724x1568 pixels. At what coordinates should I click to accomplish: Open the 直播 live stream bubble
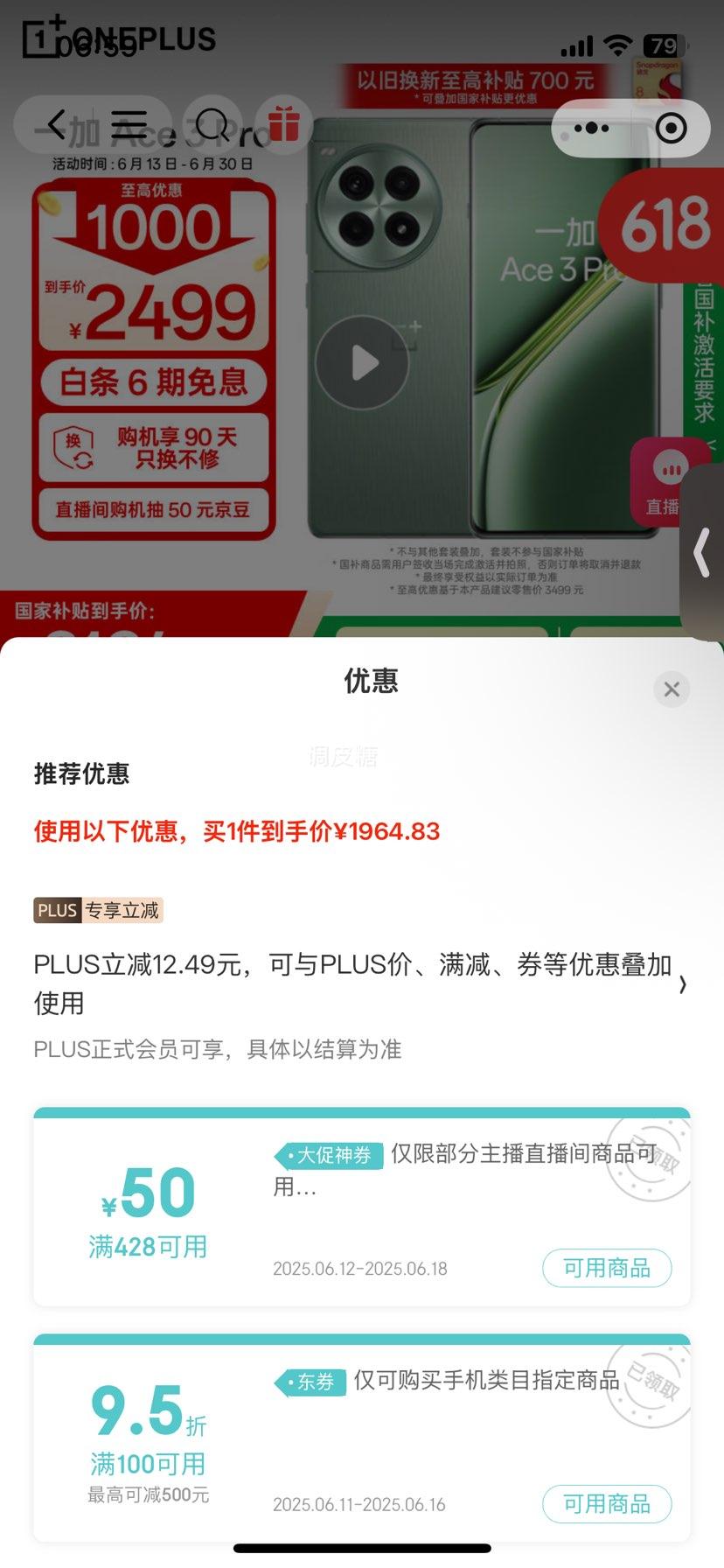(666, 479)
